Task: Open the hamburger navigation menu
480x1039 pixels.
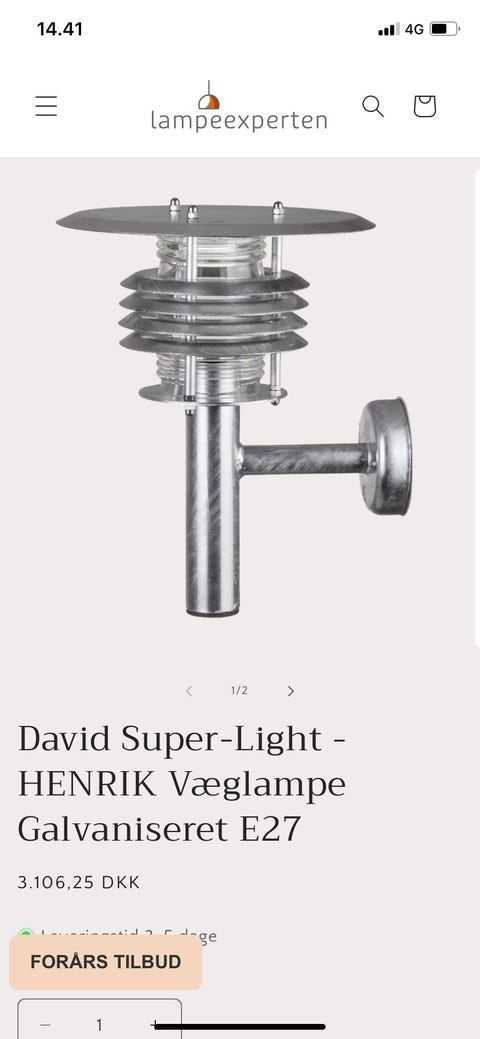Action: point(46,106)
